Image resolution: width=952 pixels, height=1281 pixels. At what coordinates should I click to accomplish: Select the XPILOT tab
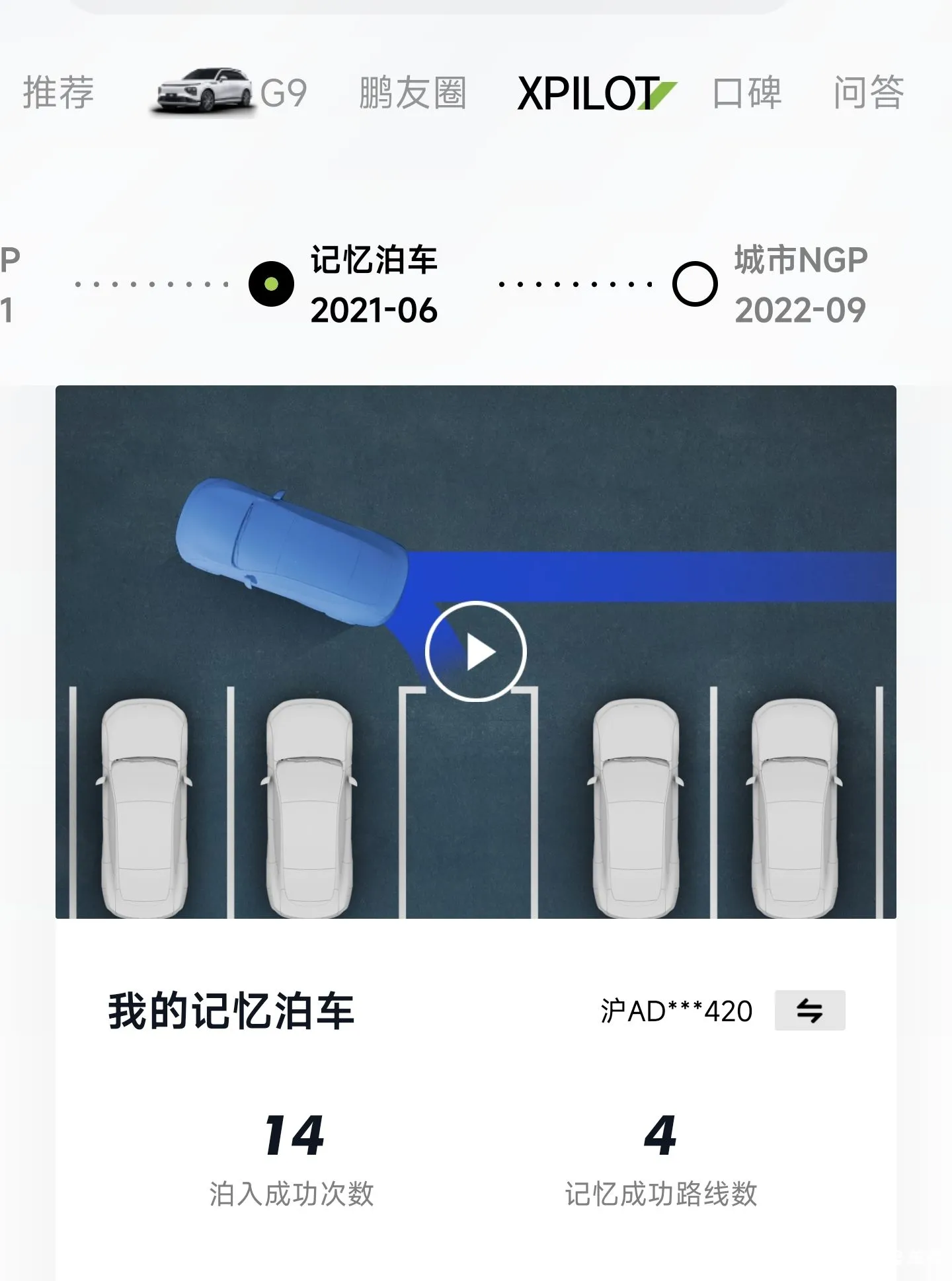[x=595, y=93]
